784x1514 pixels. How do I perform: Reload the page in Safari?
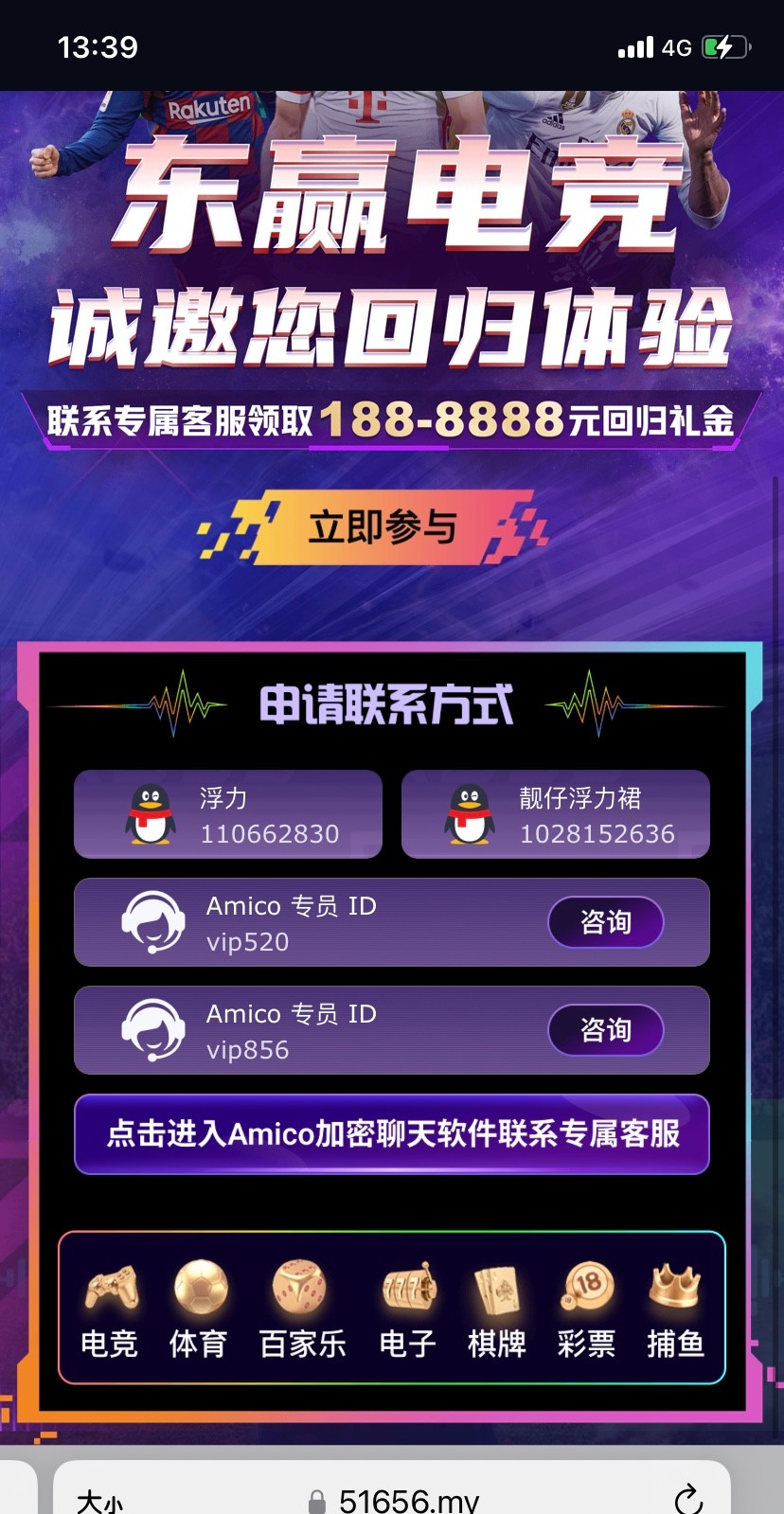click(688, 1499)
